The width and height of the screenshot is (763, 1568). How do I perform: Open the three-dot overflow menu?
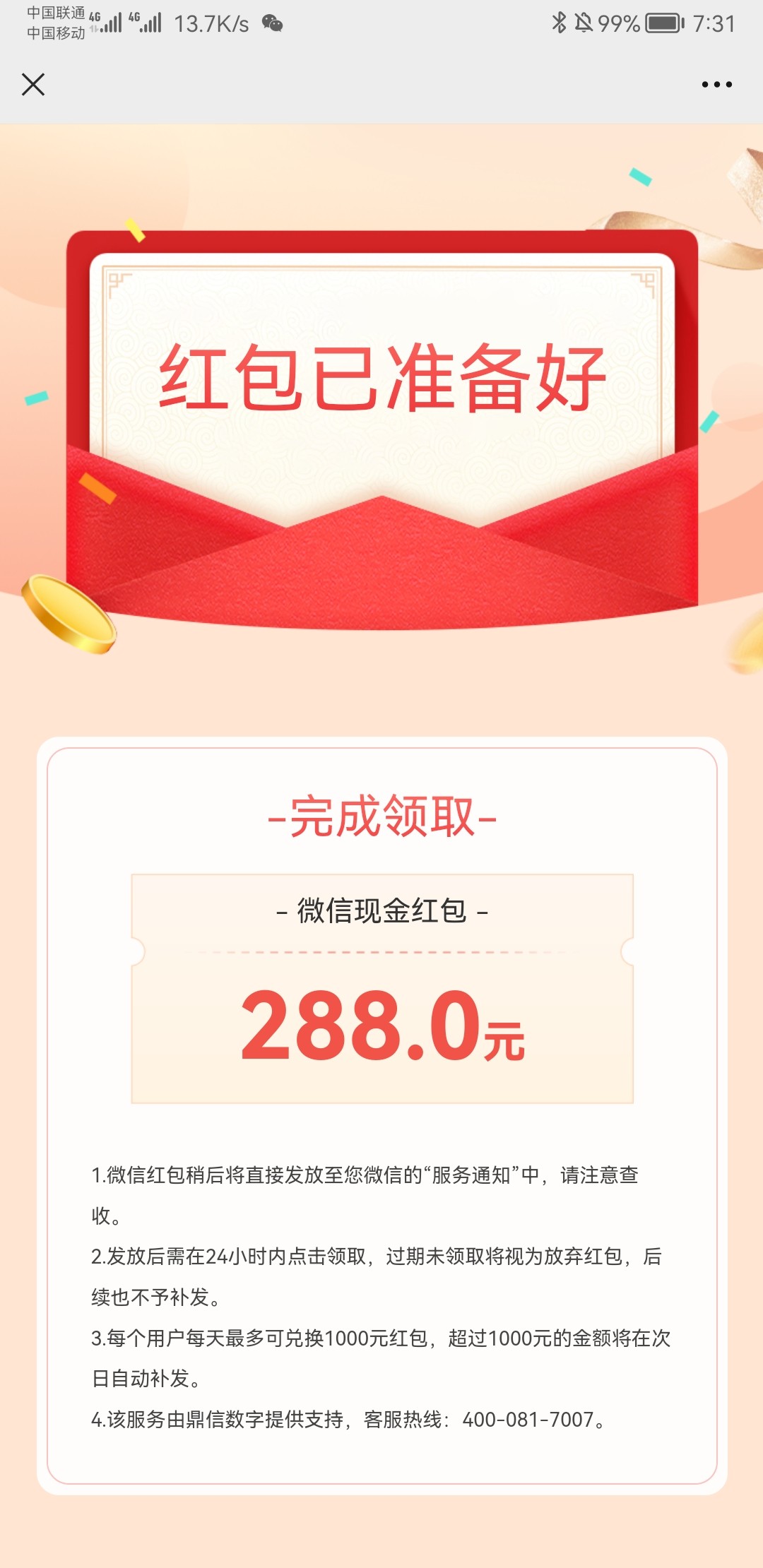coord(716,84)
